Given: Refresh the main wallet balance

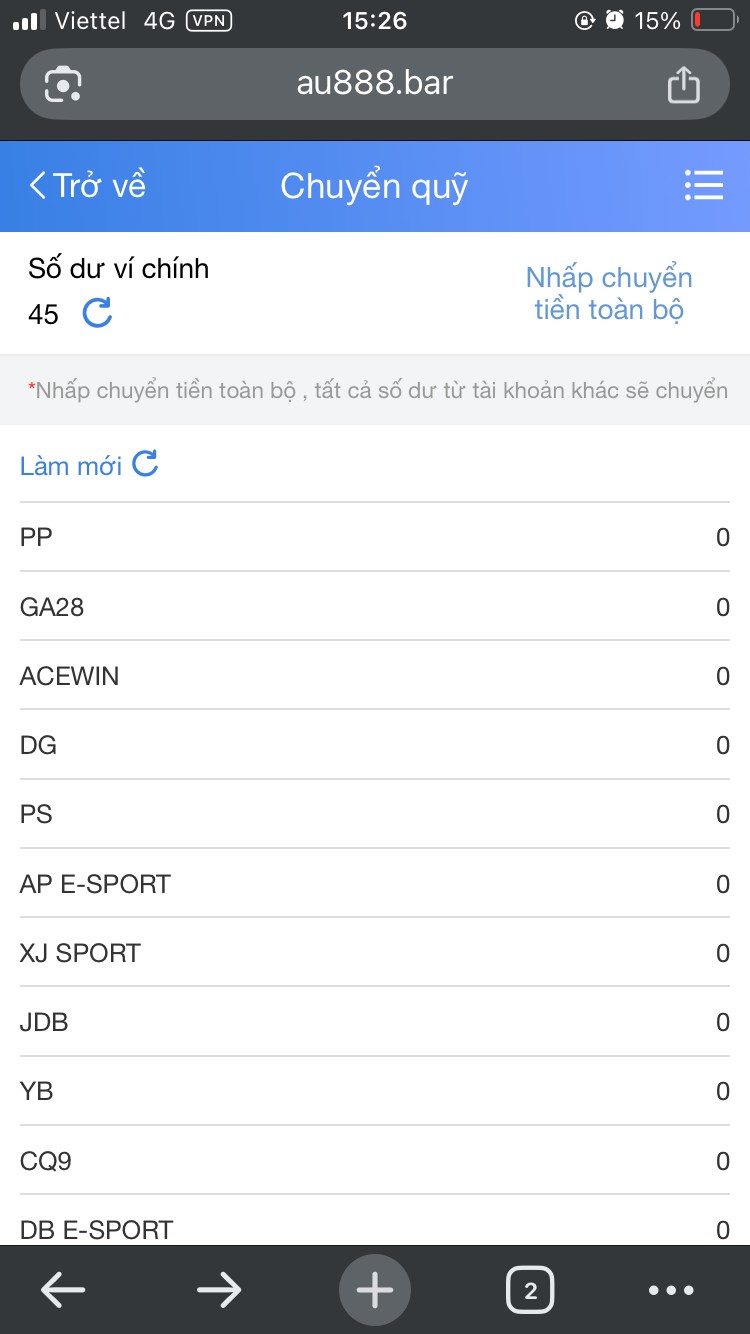Looking at the screenshot, I should click(x=97, y=314).
